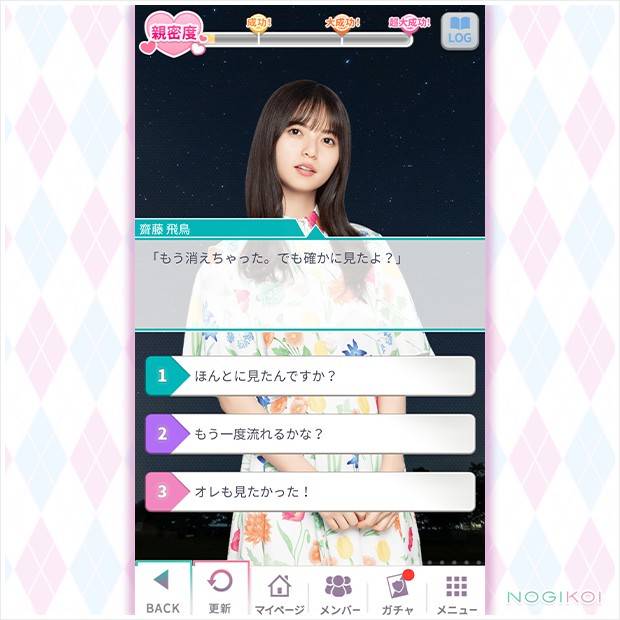Open the conversation LOG

coord(459,30)
